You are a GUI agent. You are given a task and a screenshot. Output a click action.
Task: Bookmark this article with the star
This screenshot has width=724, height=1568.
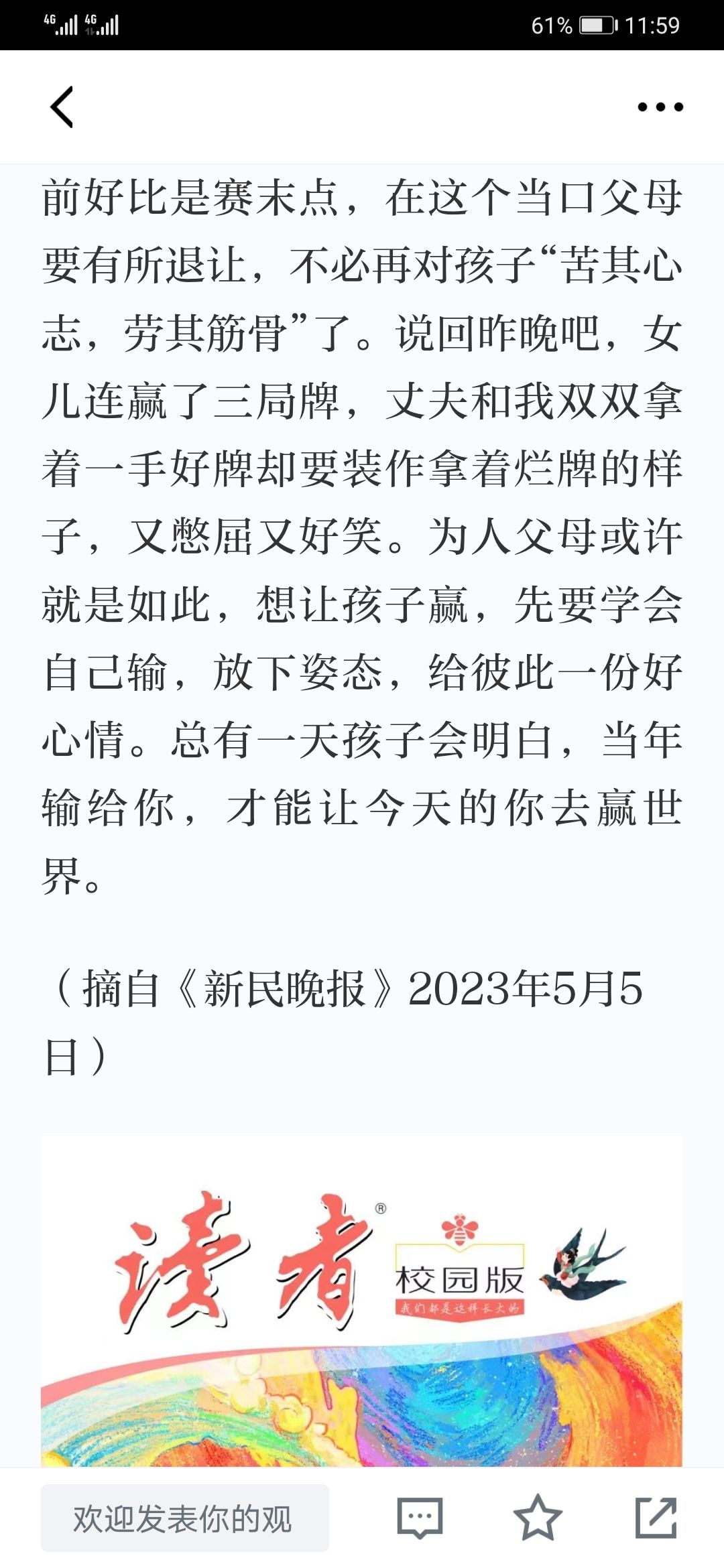click(538, 1518)
